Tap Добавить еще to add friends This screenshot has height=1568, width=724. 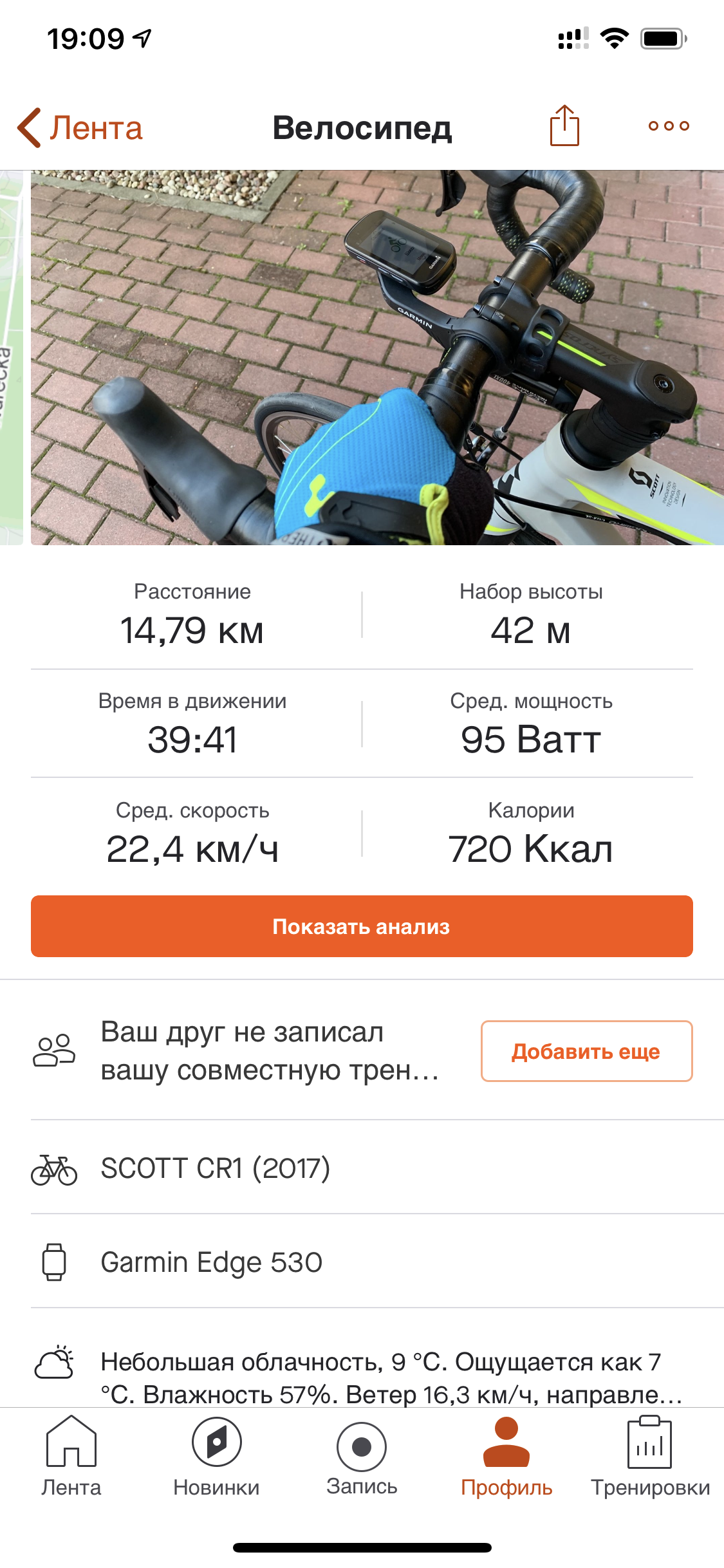click(x=586, y=1051)
